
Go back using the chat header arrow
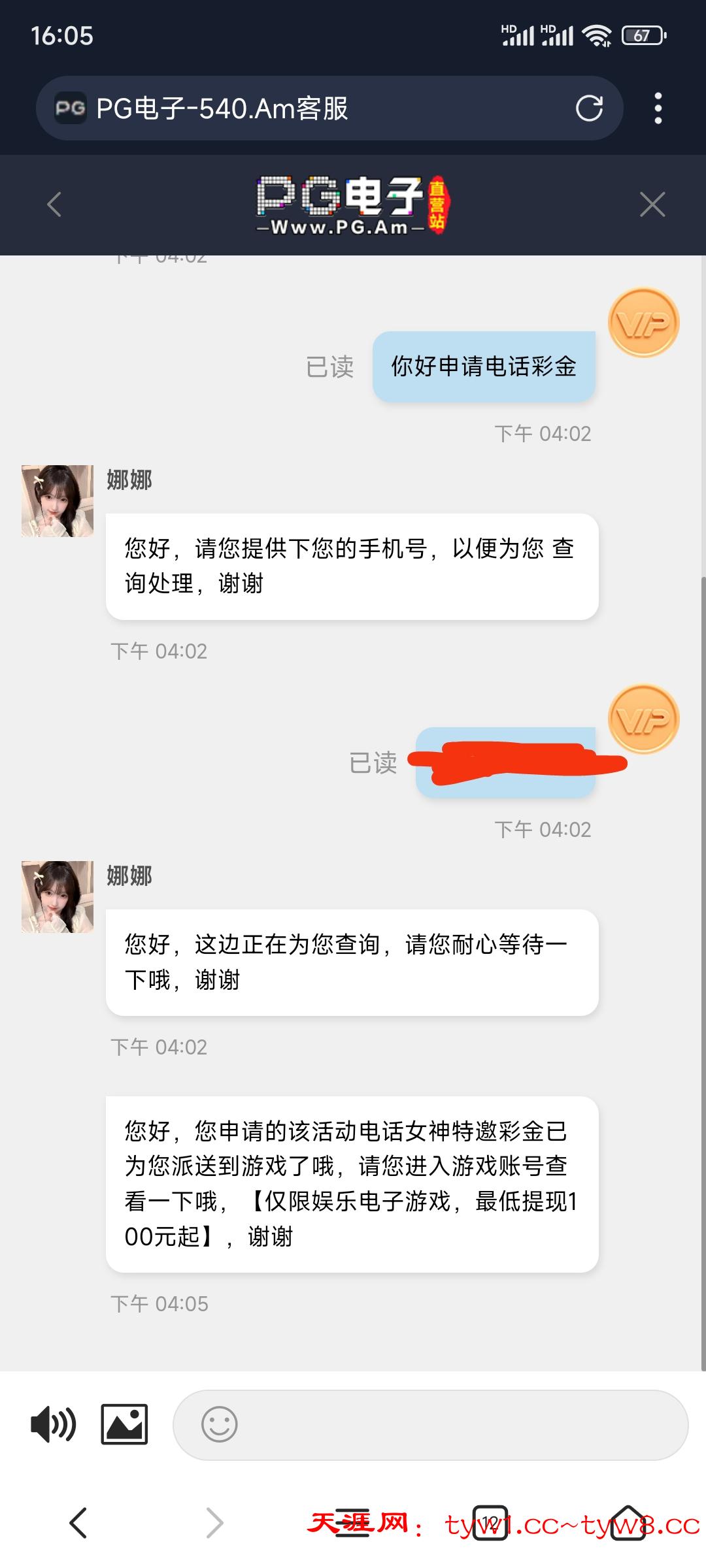[55, 204]
